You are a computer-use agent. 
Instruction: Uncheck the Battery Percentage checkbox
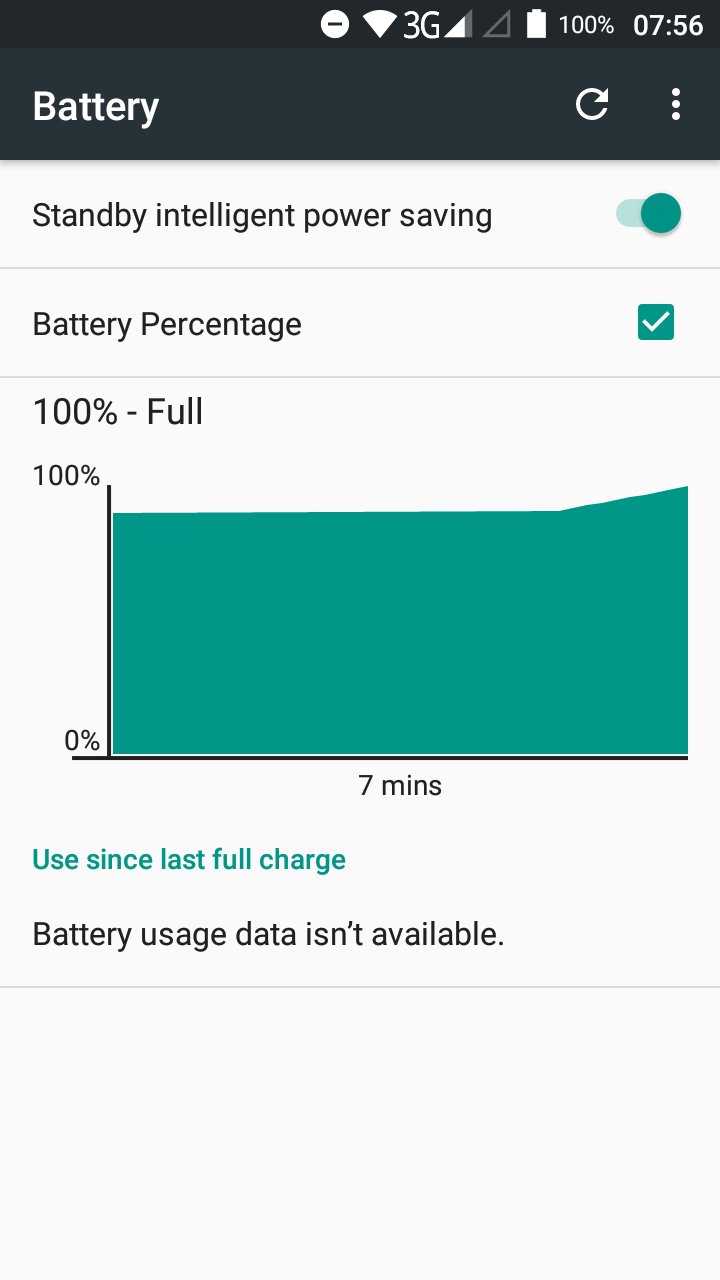point(656,322)
